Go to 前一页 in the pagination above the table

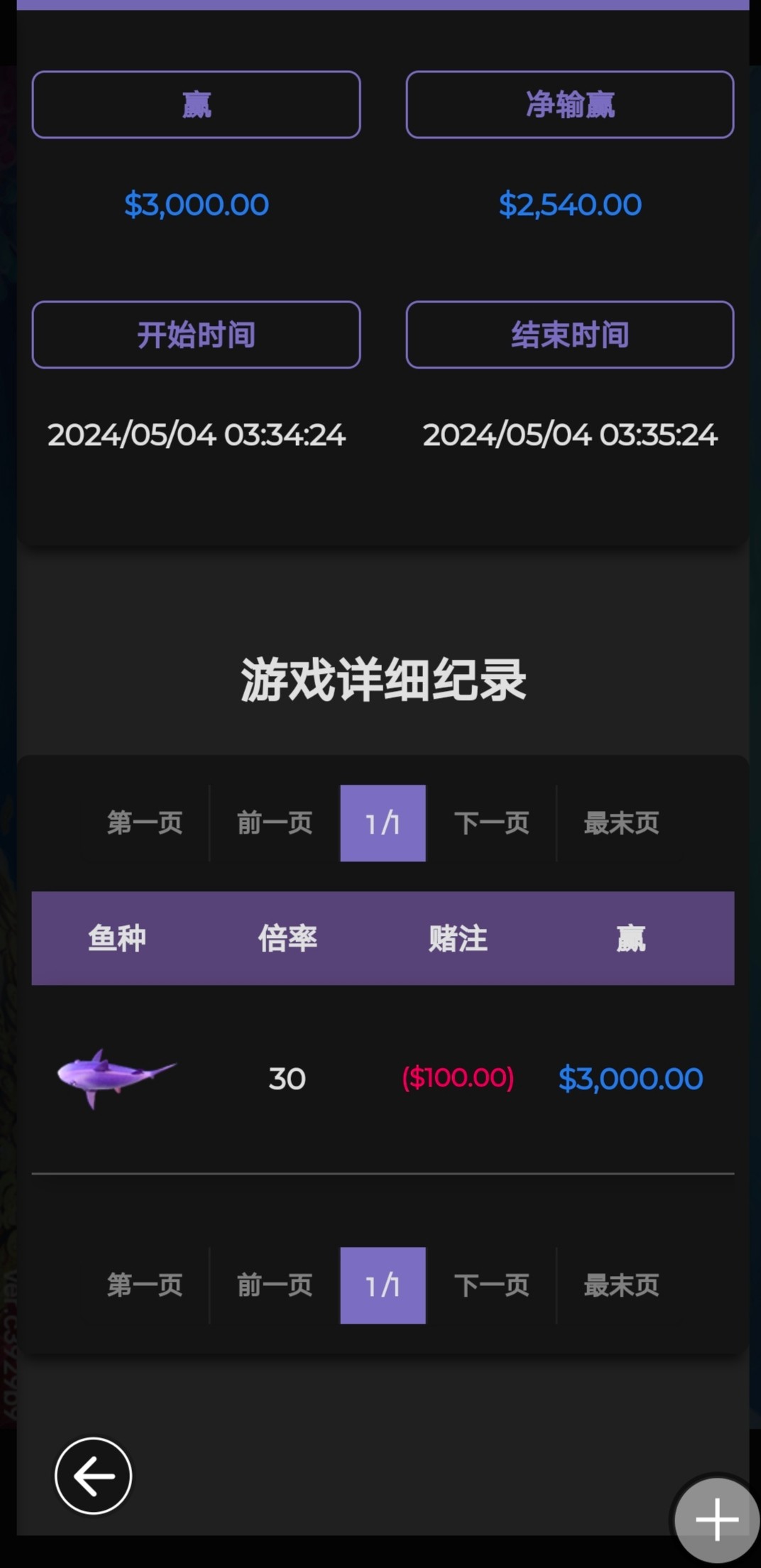[x=275, y=823]
